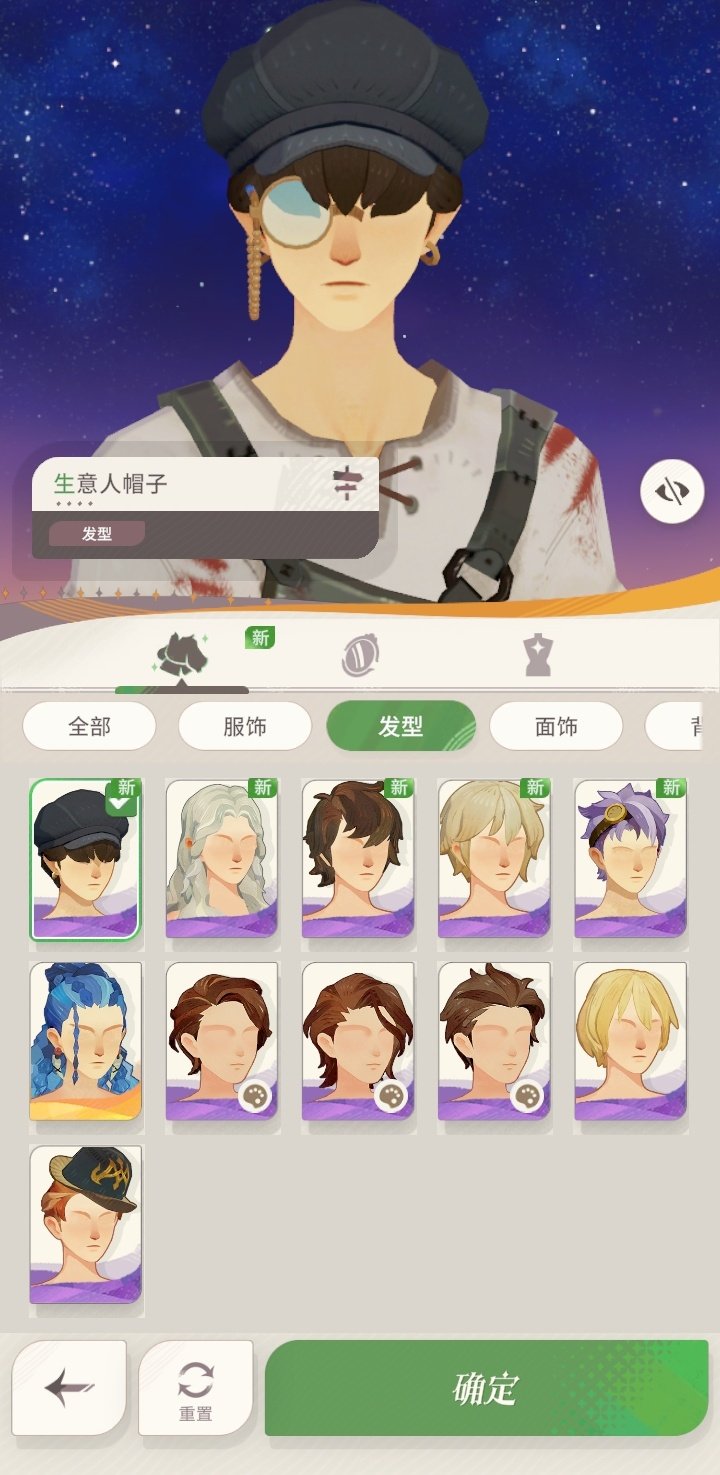The width and height of the screenshot is (720, 1475).
Task: Switch to the 服饰 filter tab
Action: pos(244,726)
